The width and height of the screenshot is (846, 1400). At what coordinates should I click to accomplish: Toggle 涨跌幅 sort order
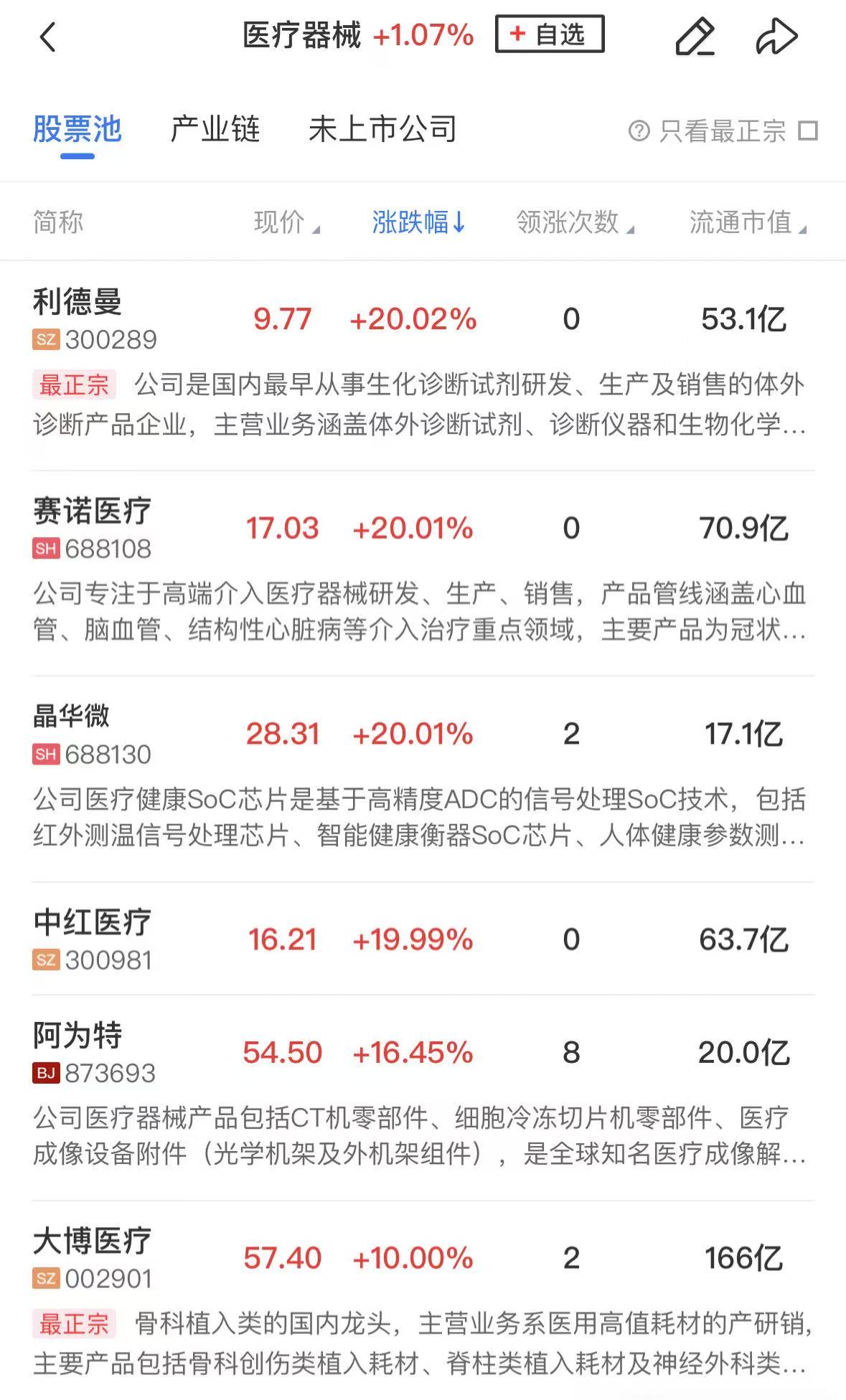[x=418, y=222]
